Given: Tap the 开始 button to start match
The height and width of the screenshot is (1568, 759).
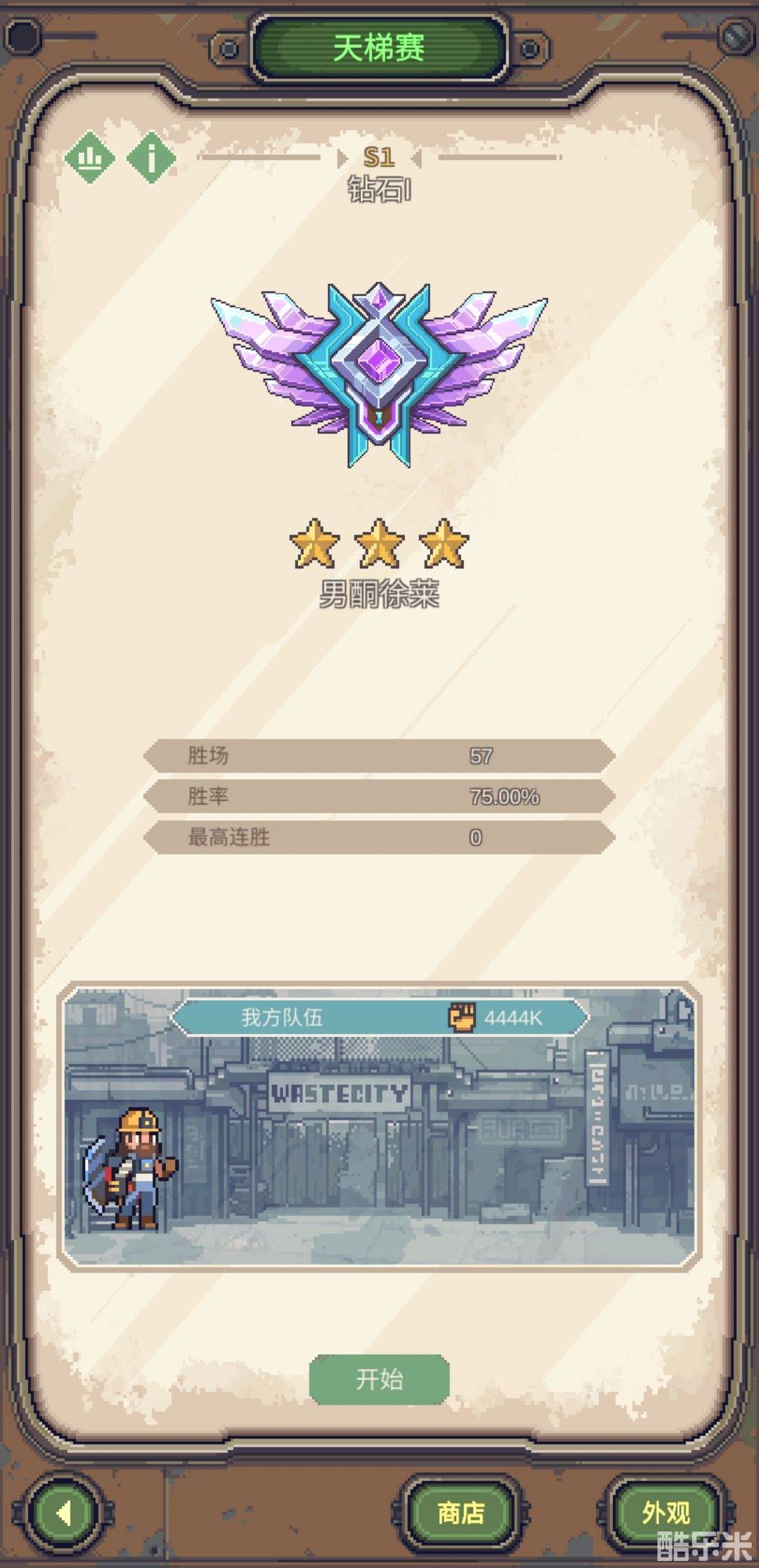Looking at the screenshot, I should (379, 1379).
